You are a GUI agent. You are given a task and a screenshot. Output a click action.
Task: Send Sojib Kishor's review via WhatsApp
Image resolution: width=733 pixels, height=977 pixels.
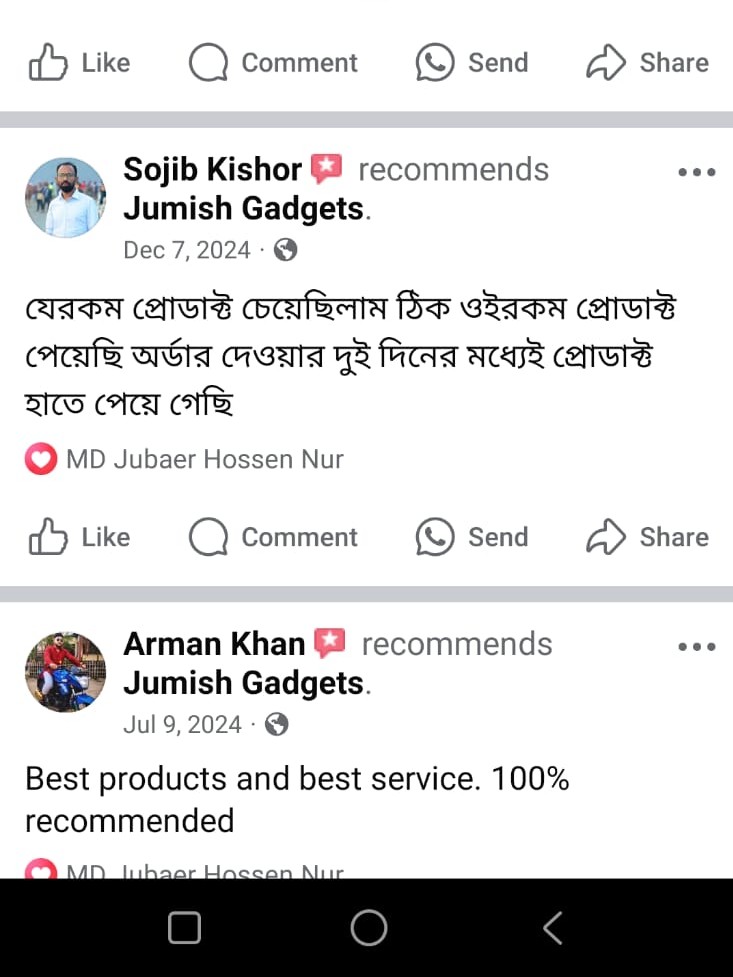click(471, 537)
